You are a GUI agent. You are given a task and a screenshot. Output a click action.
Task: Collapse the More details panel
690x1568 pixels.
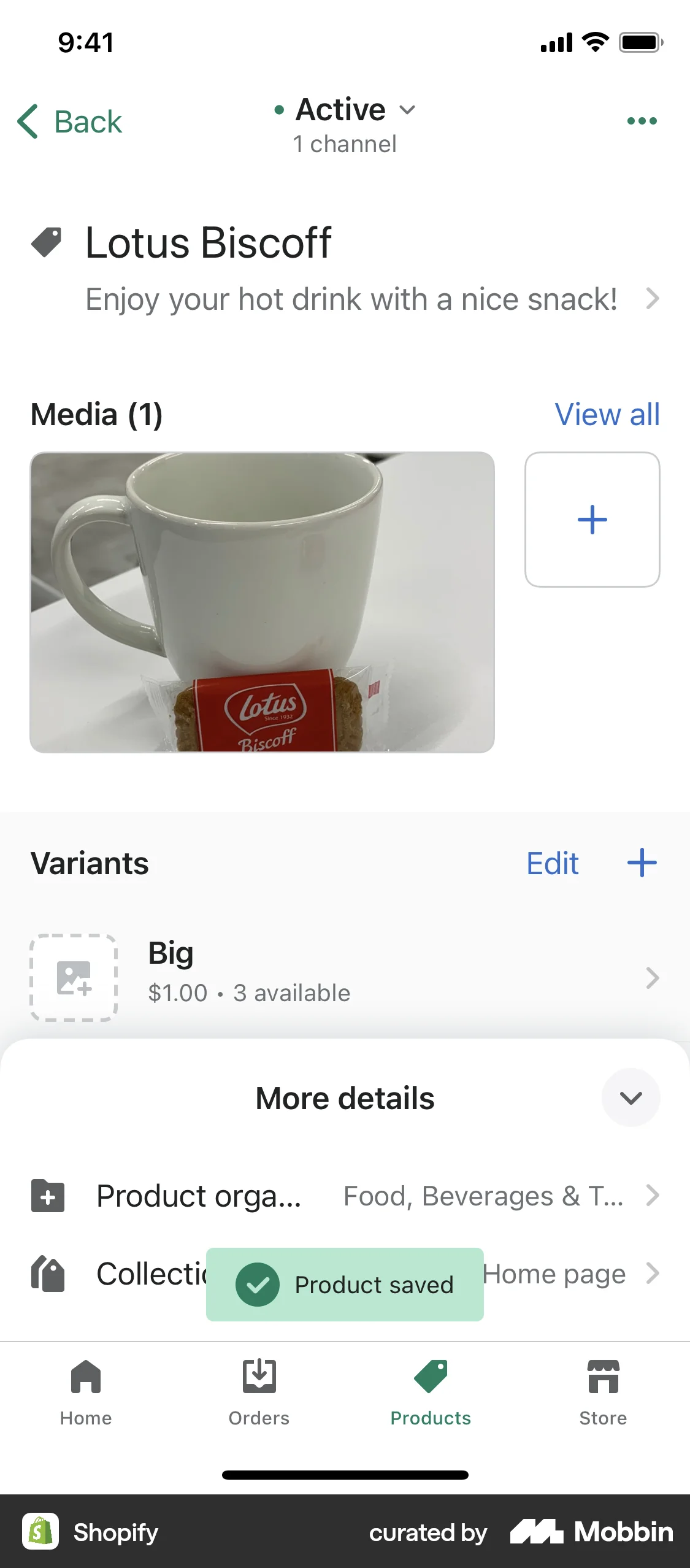(x=631, y=1097)
